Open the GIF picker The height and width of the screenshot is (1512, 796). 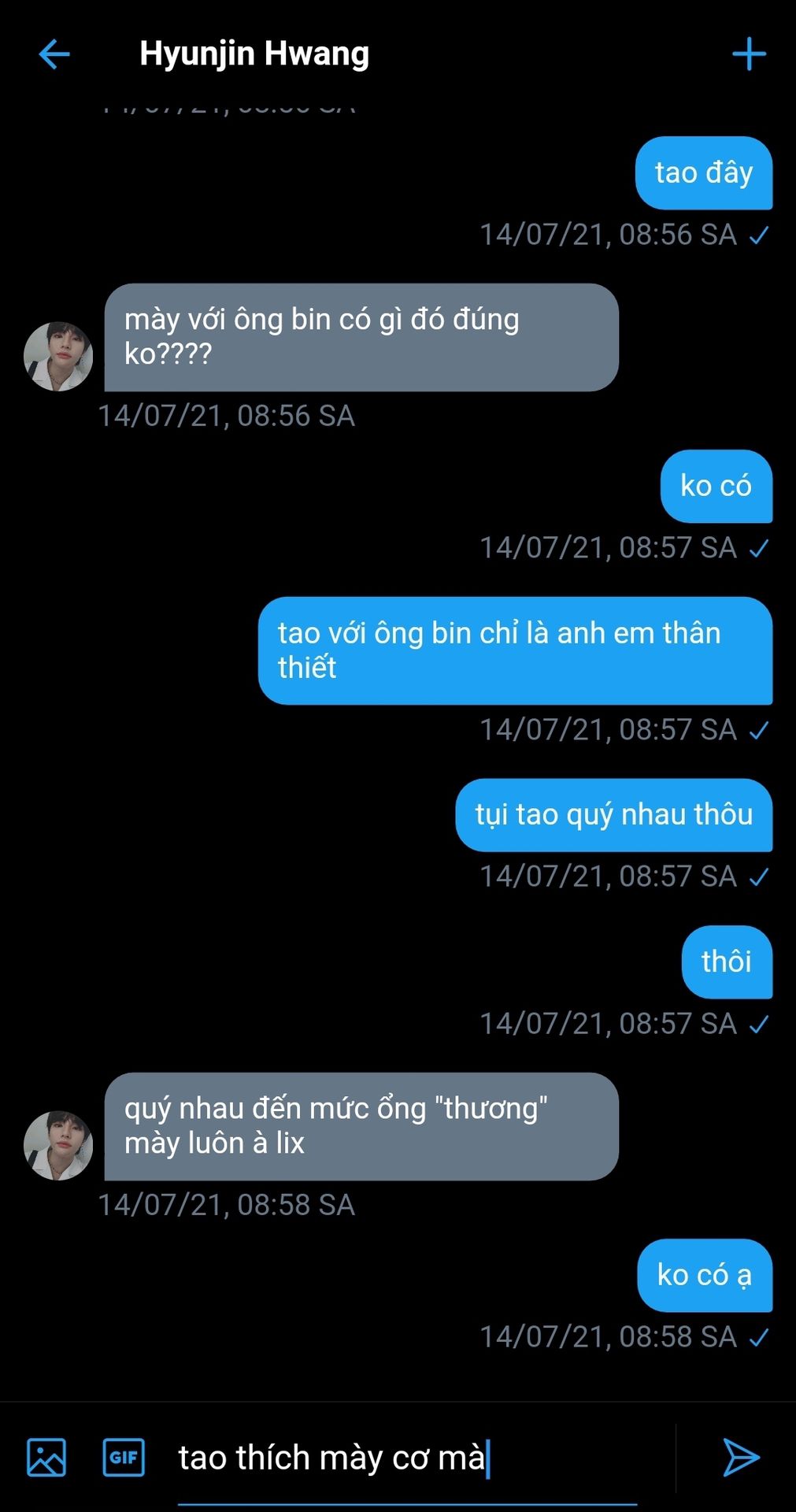124,1457
